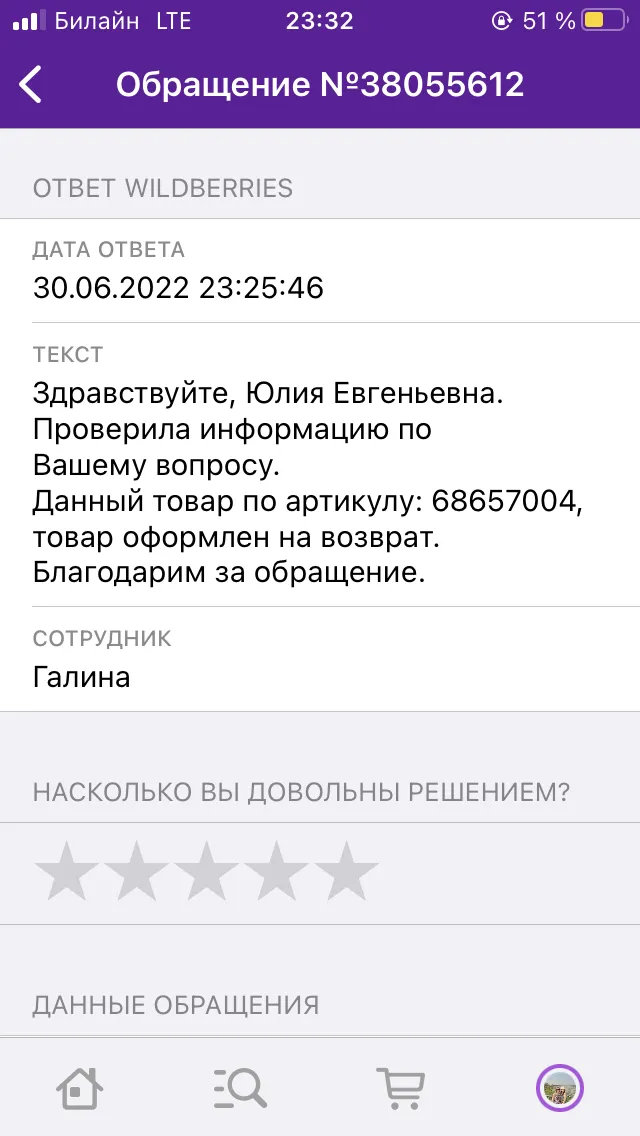Open the profile tab with avatar
This screenshot has height=1136, width=640.
pyautogui.click(x=560, y=1087)
